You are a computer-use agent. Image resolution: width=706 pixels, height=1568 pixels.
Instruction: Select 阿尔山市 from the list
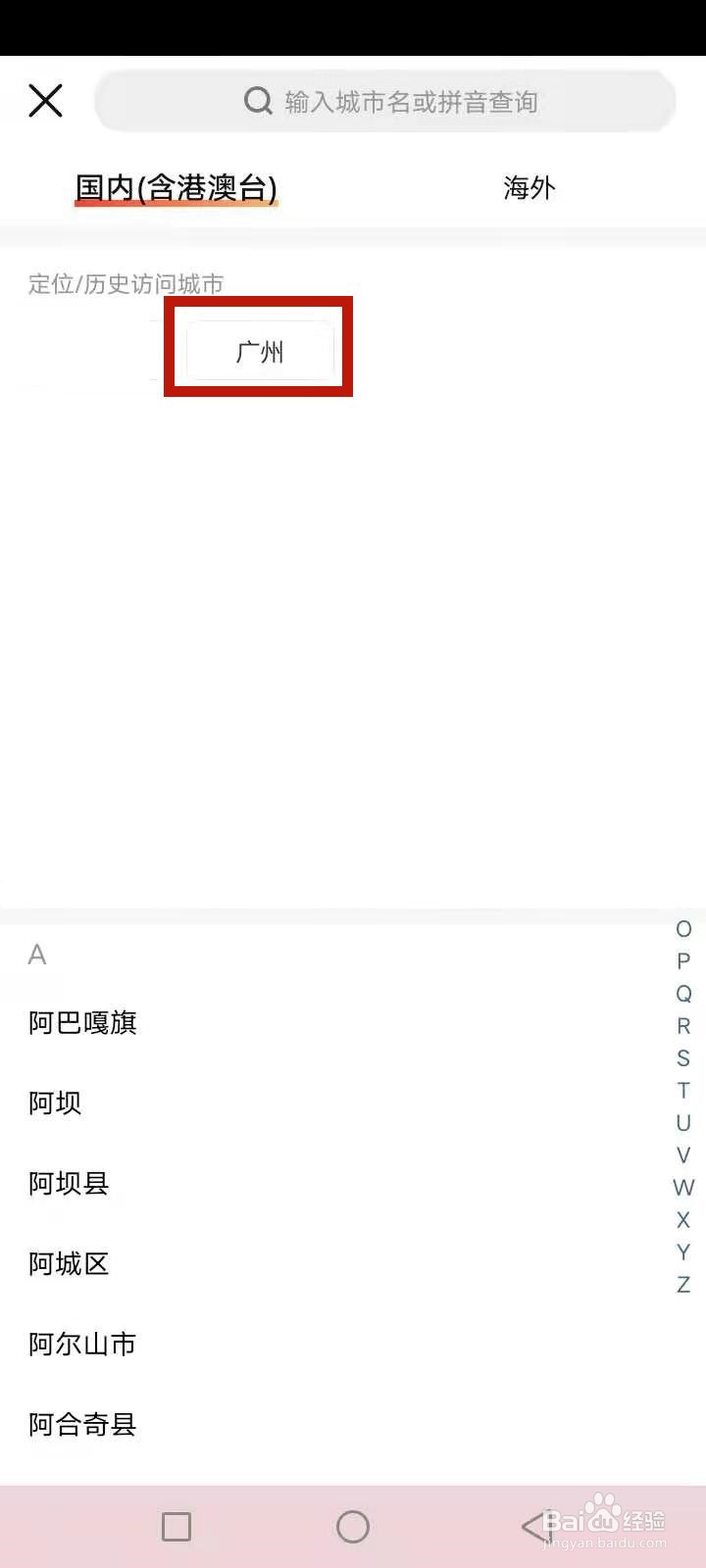click(x=81, y=1344)
